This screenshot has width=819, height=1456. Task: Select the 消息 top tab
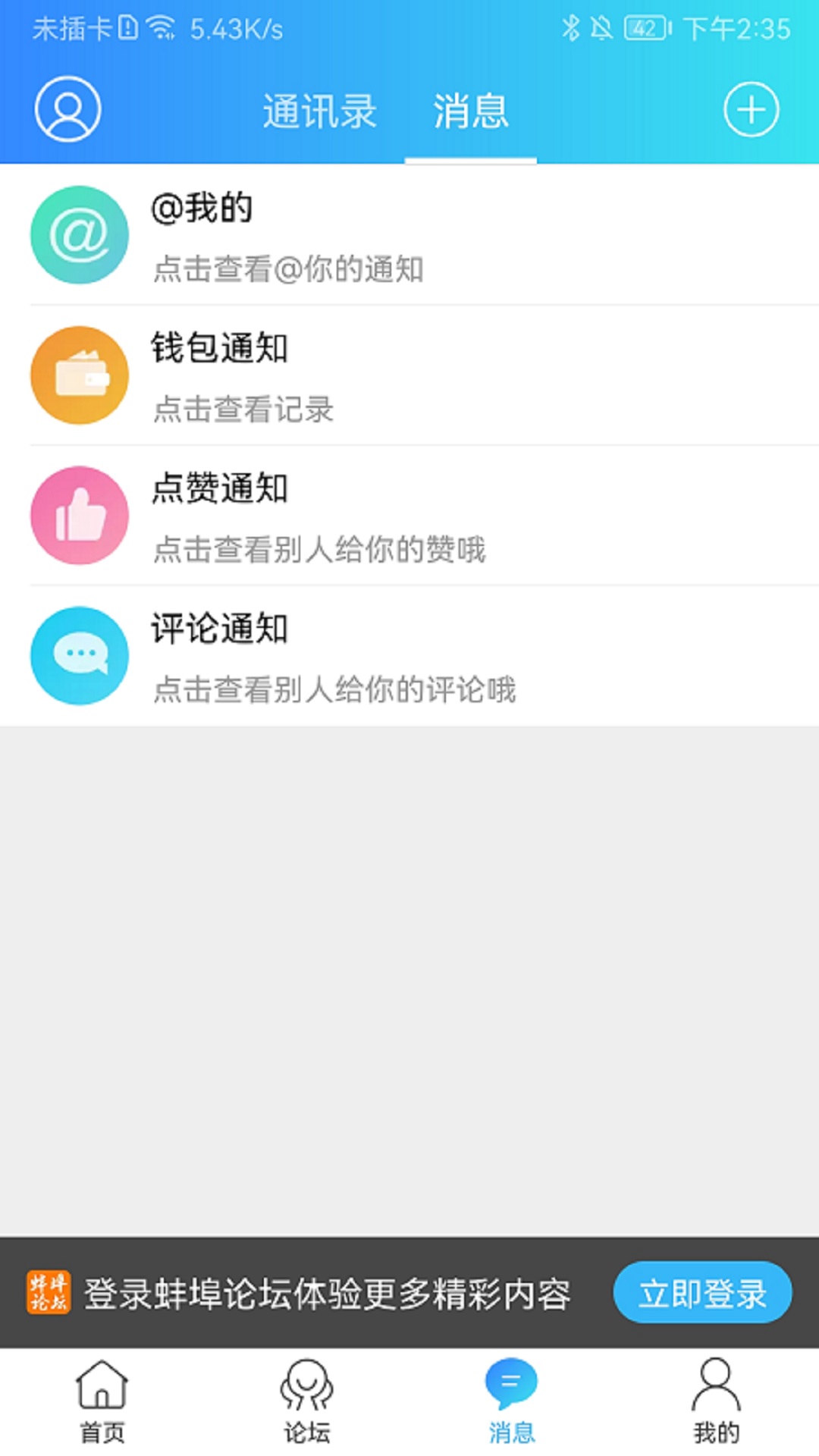pyautogui.click(x=471, y=111)
